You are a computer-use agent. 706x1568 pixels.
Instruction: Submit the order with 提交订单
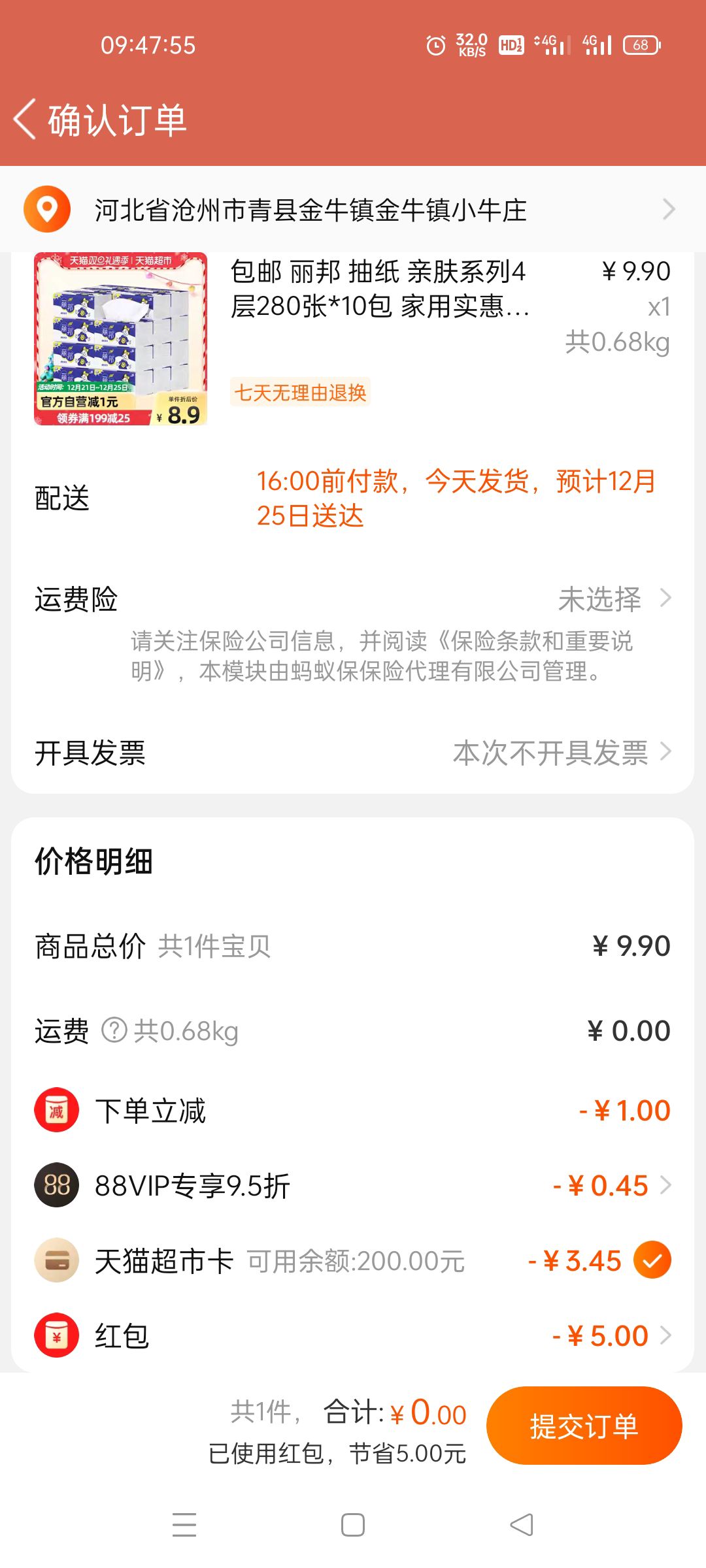[x=584, y=1426]
